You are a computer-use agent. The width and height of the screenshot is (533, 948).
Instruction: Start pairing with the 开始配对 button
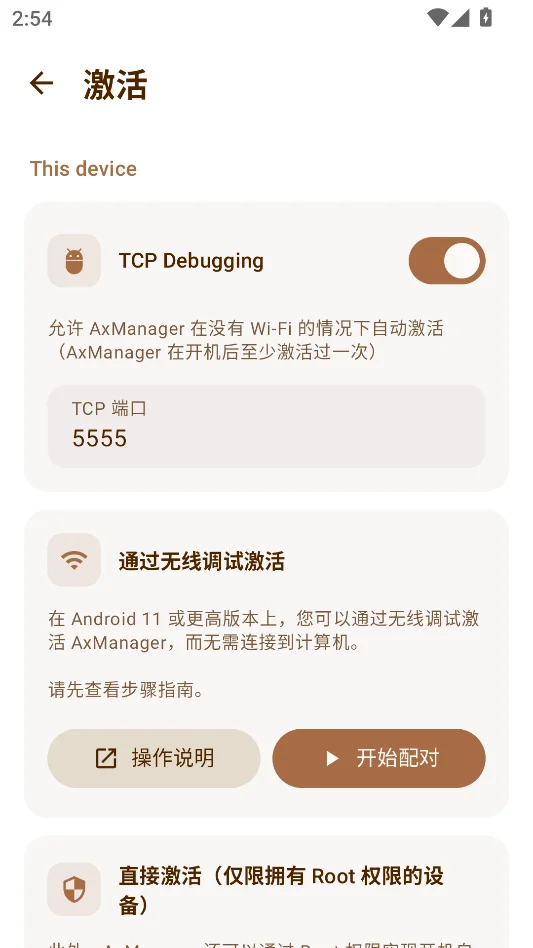click(x=379, y=758)
